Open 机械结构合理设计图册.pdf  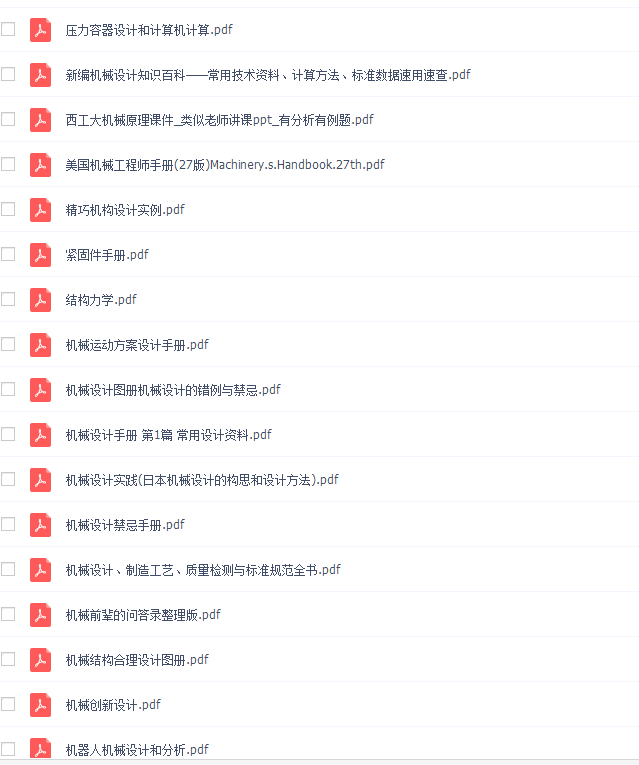pyautogui.click(x=137, y=660)
